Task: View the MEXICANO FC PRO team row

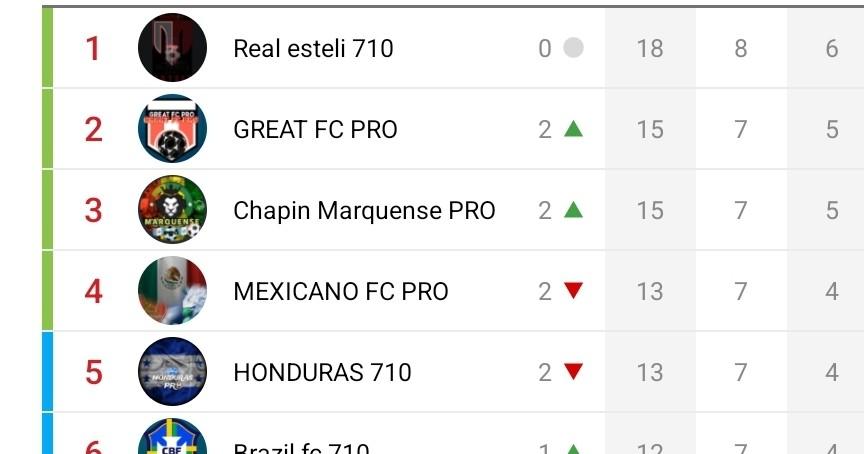Action: pos(340,291)
